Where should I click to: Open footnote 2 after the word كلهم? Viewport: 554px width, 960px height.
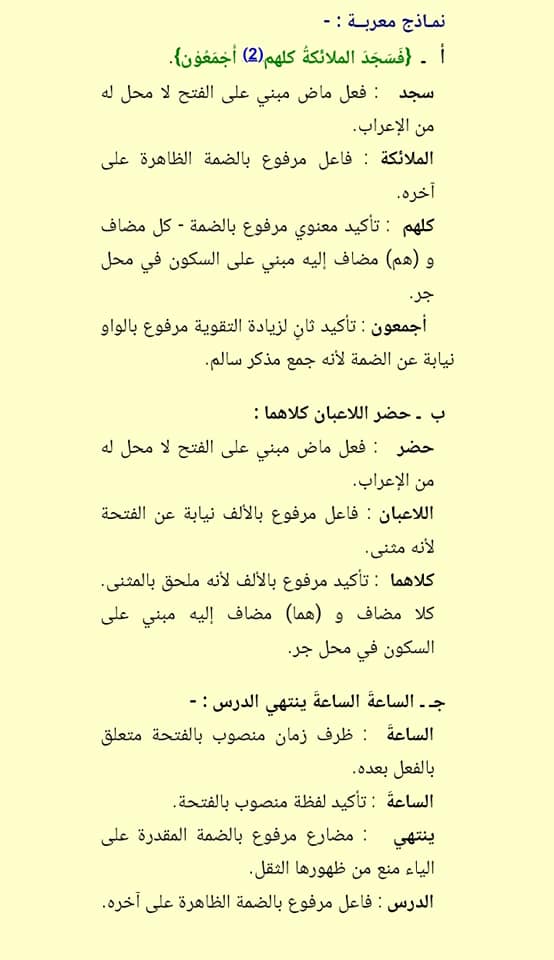pos(253,56)
